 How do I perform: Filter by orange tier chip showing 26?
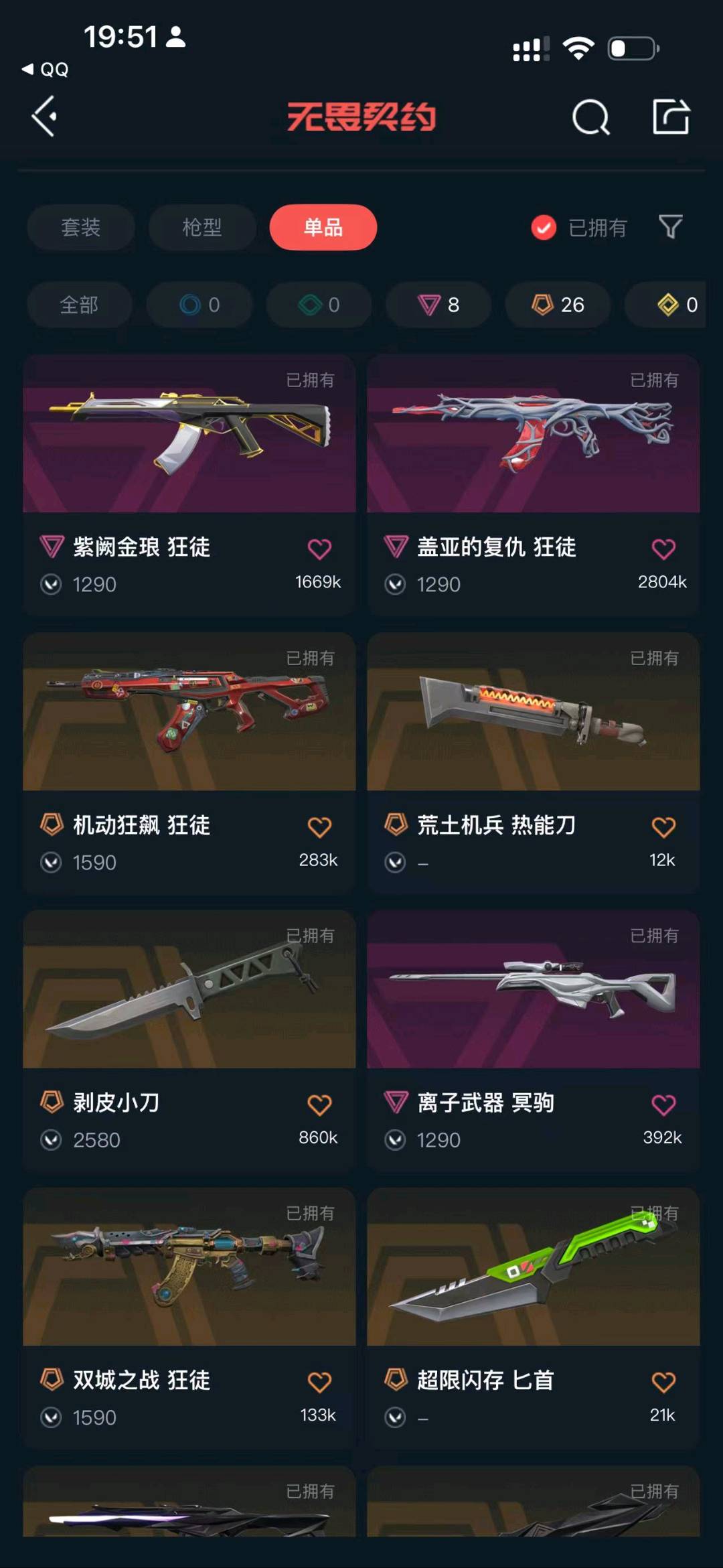point(558,305)
